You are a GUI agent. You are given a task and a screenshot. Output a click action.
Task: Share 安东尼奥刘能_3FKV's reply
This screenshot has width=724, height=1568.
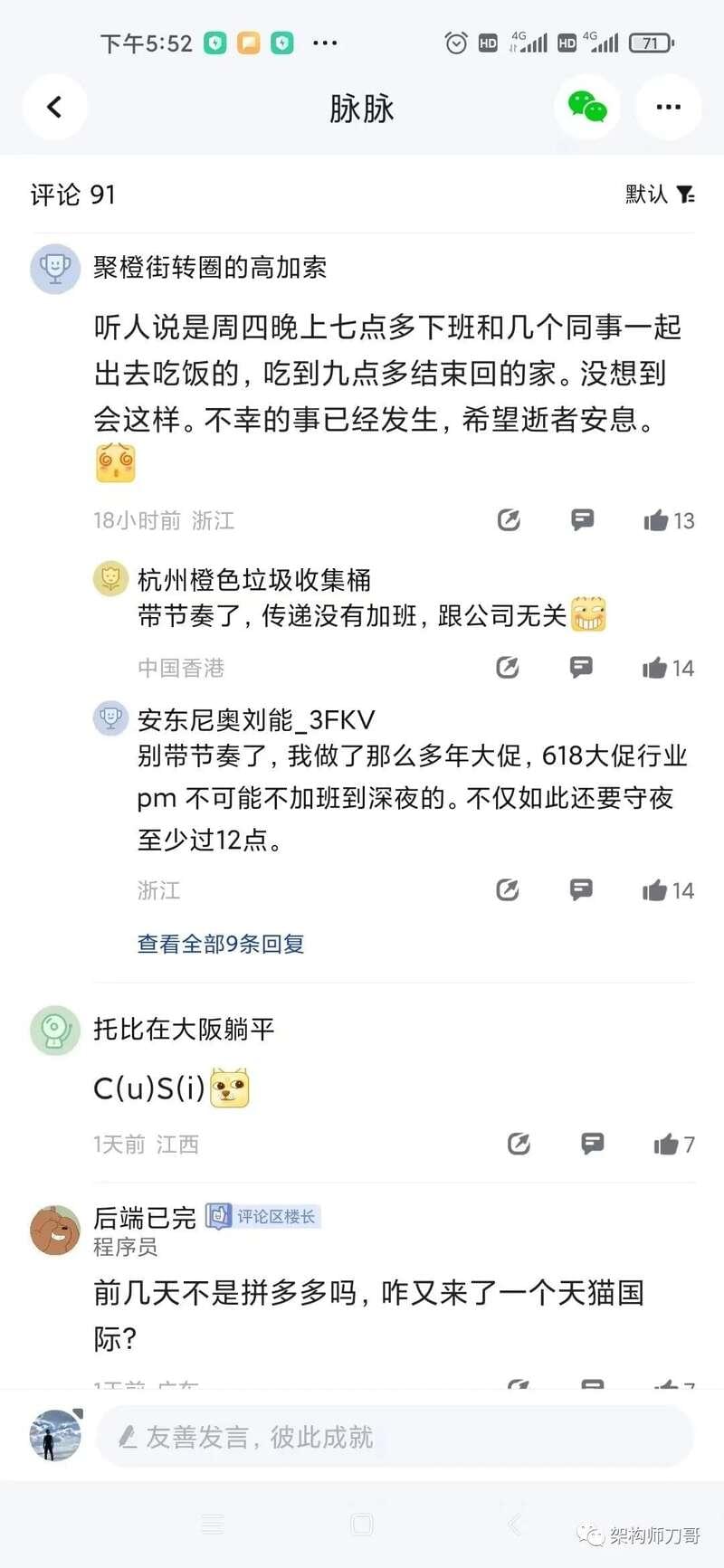click(x=508, y=890)
